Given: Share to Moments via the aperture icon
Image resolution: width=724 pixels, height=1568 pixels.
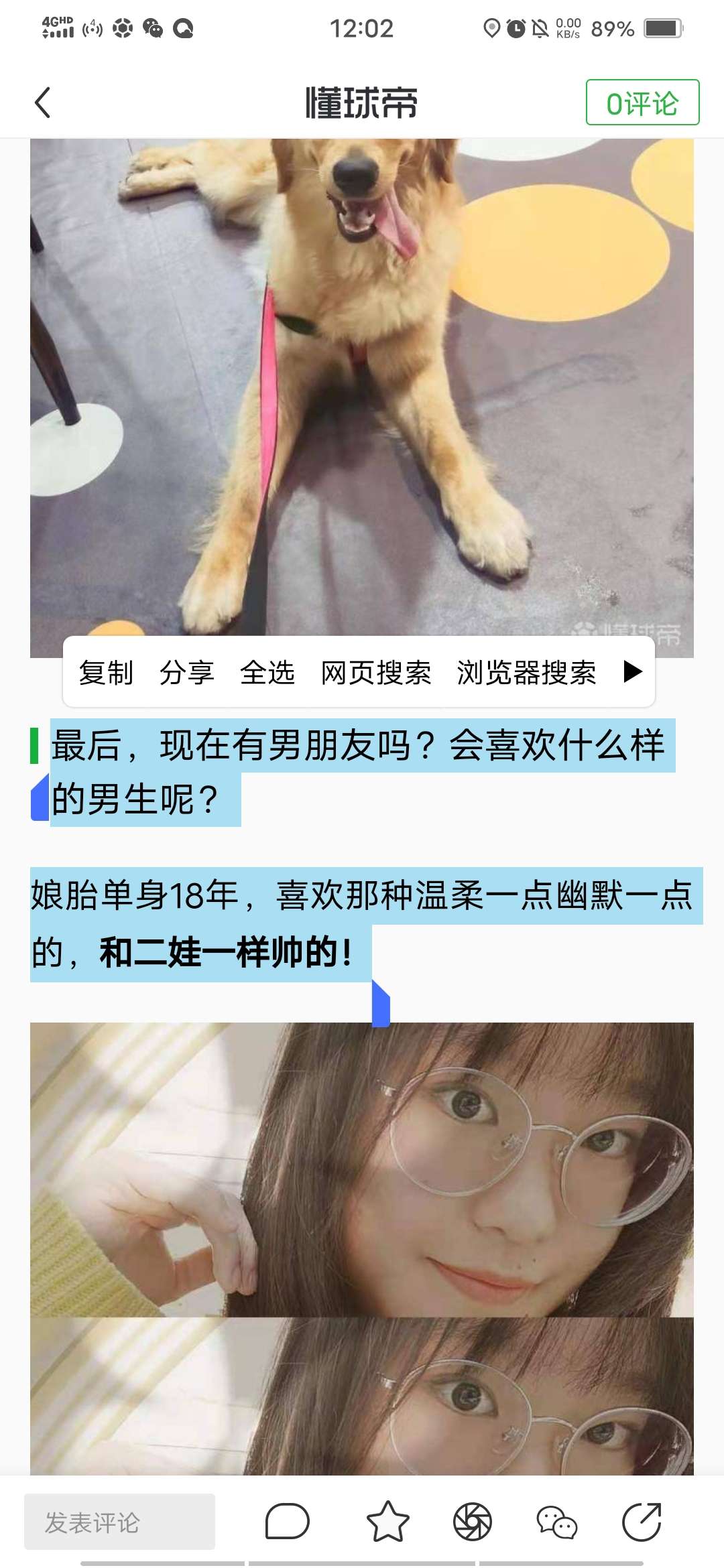Looking at the screenshot, I should 473,1521.
